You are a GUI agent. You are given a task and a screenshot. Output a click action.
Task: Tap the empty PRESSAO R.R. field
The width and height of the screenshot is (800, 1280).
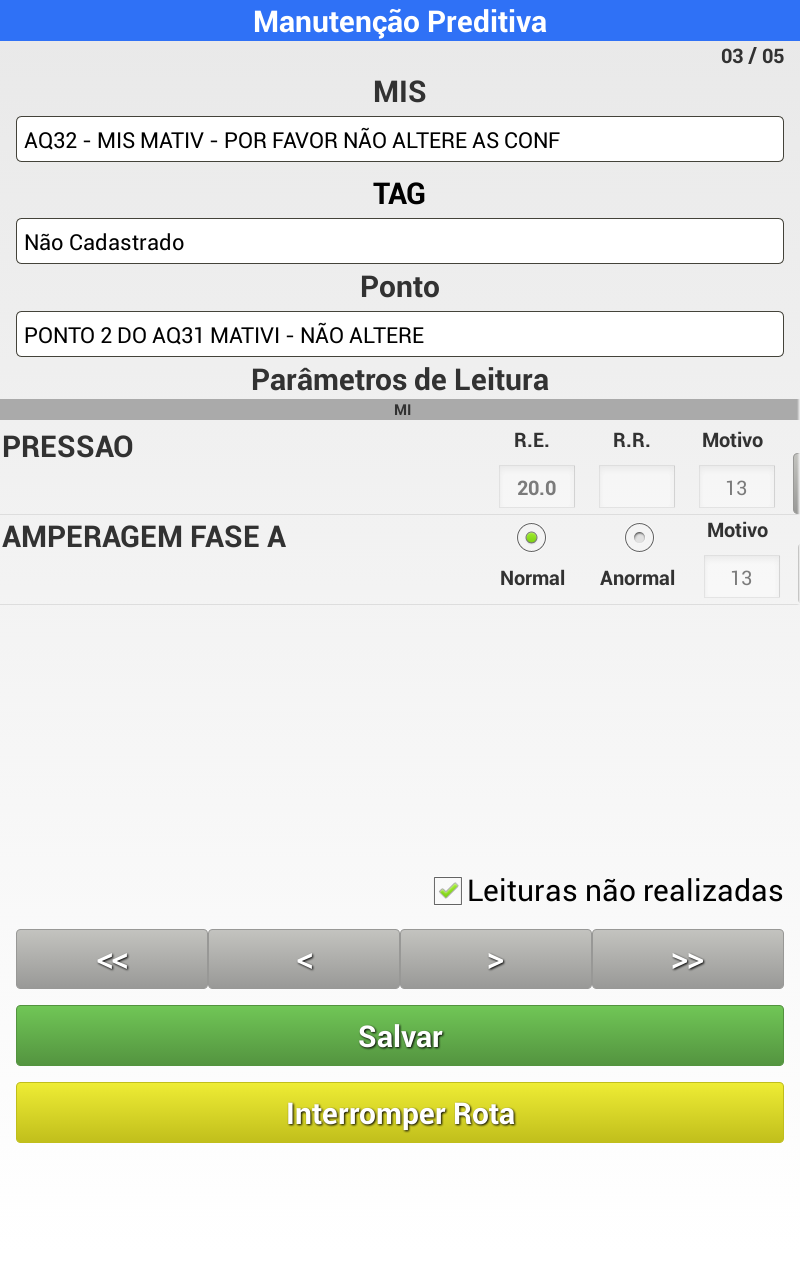coord(636,487)
